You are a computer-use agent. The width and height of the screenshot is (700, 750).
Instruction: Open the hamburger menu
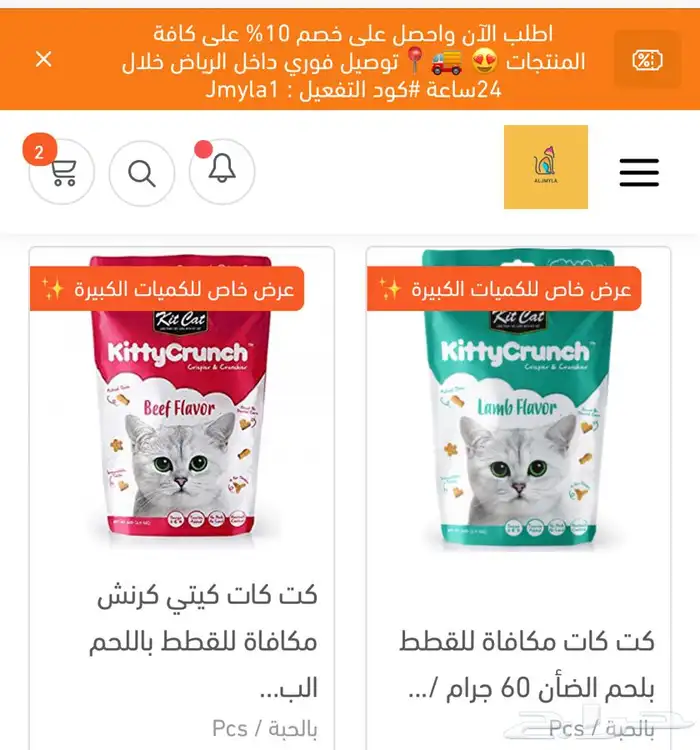pyautogui.click(x=639, y=172)
